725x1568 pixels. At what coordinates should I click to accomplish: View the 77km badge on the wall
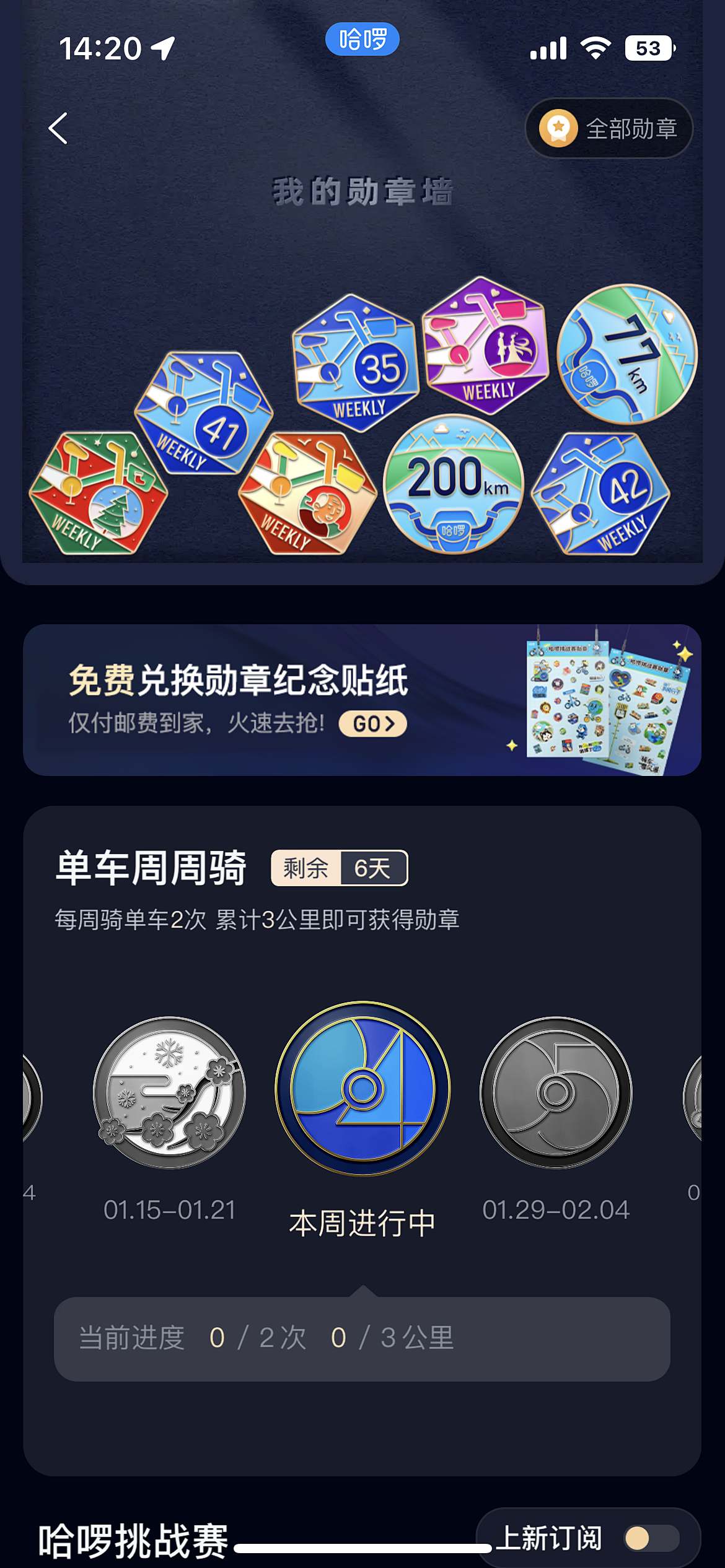pos(627,354)
